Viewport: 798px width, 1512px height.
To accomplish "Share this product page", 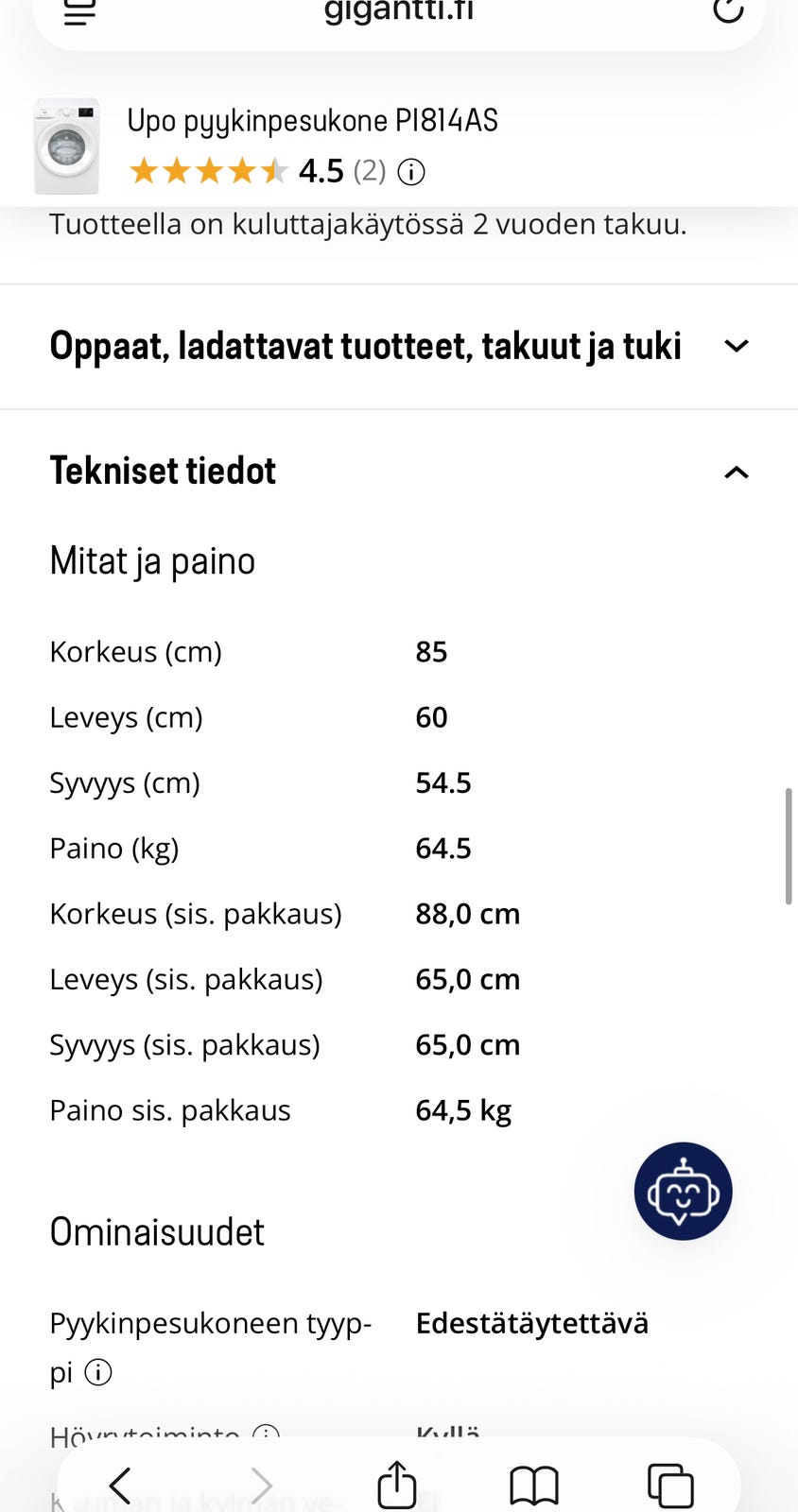I will tap(397, 1485).
